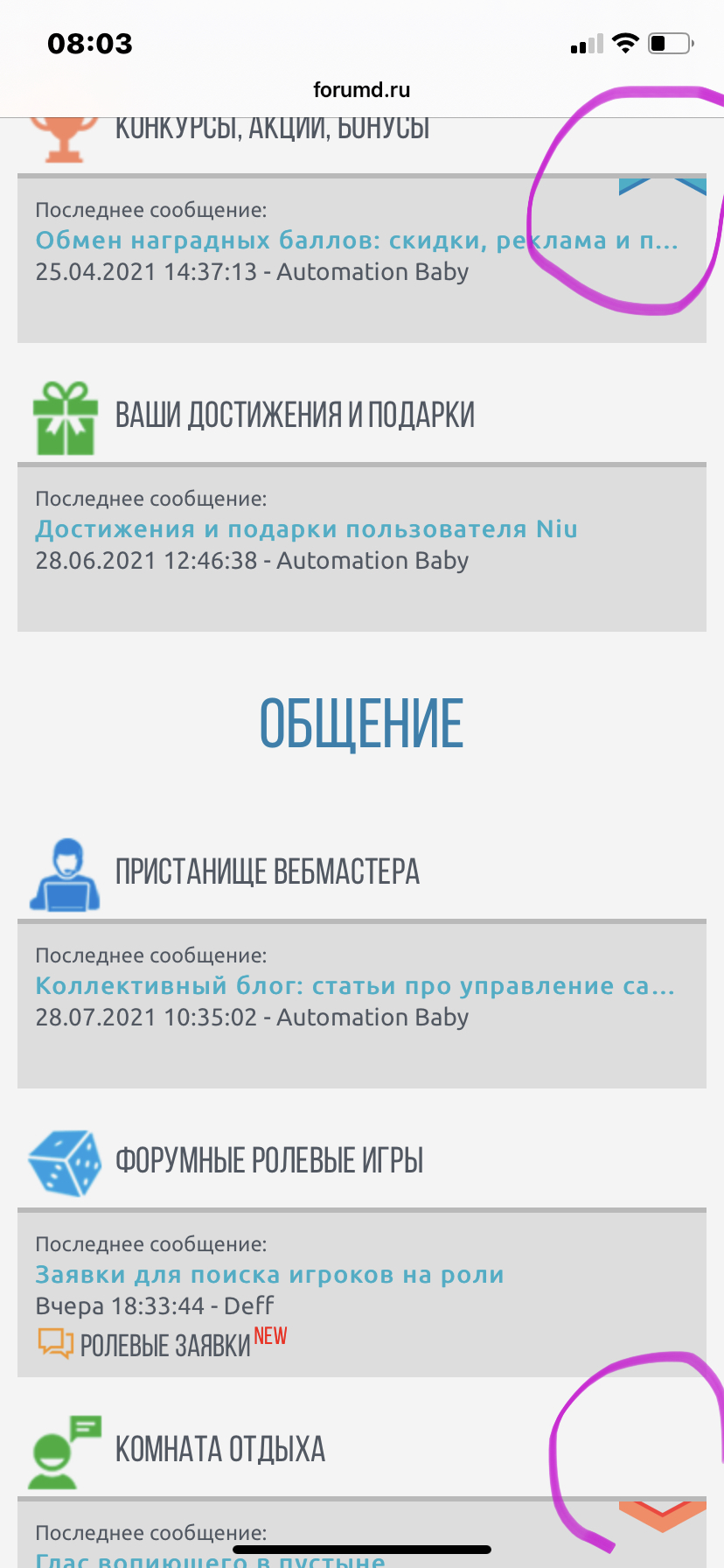Viewport: 724px width, 1568px height.
Task: Open the 'Заявки для поиска игроков на роли' link
Action: [x=269, y=1275]
